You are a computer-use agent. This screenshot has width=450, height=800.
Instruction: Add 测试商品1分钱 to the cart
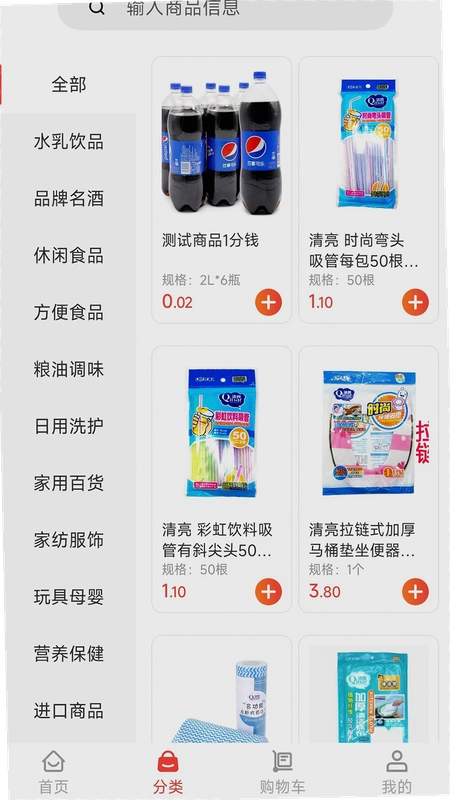coord(268,302)
